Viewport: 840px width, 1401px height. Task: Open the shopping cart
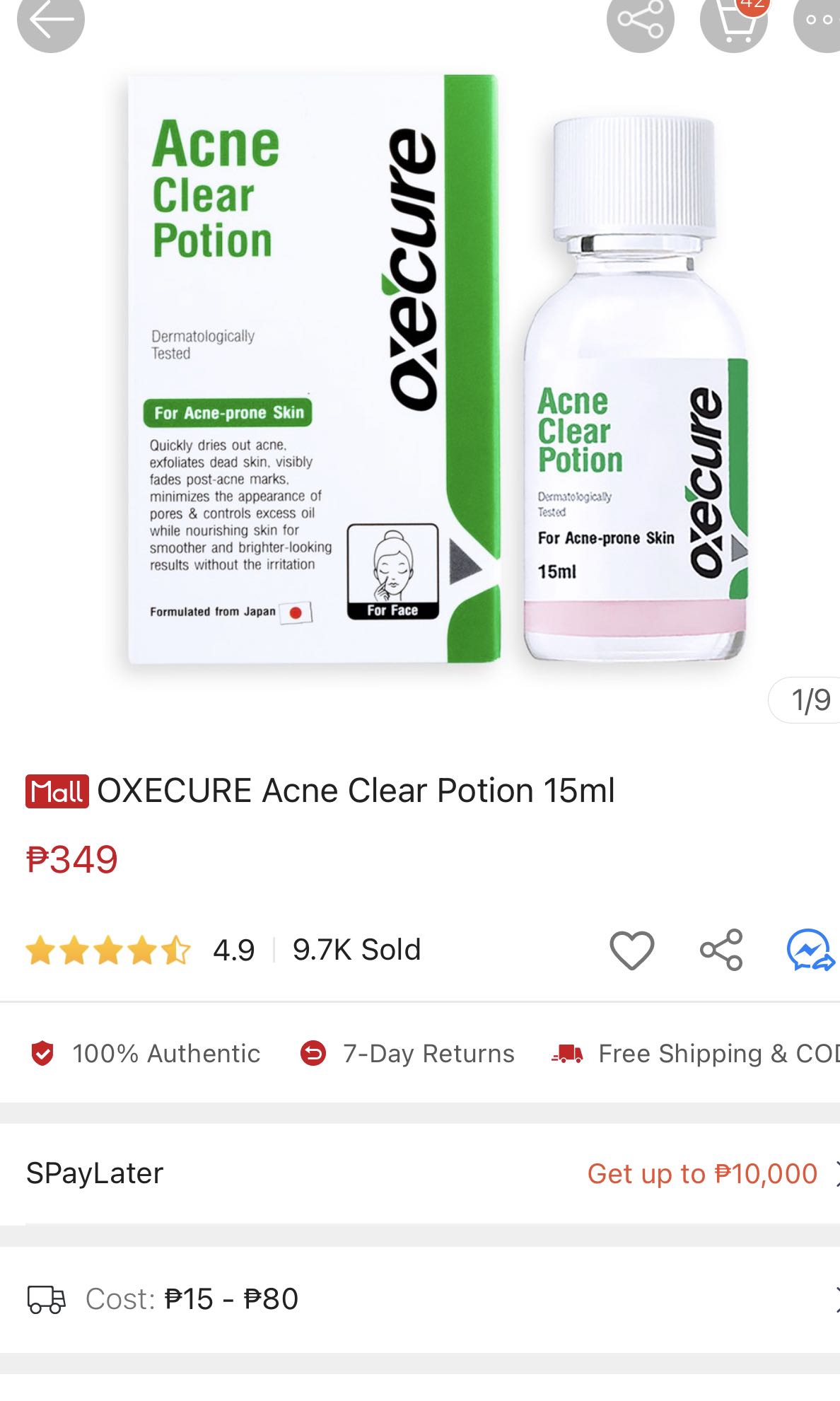tap(733, 21)
